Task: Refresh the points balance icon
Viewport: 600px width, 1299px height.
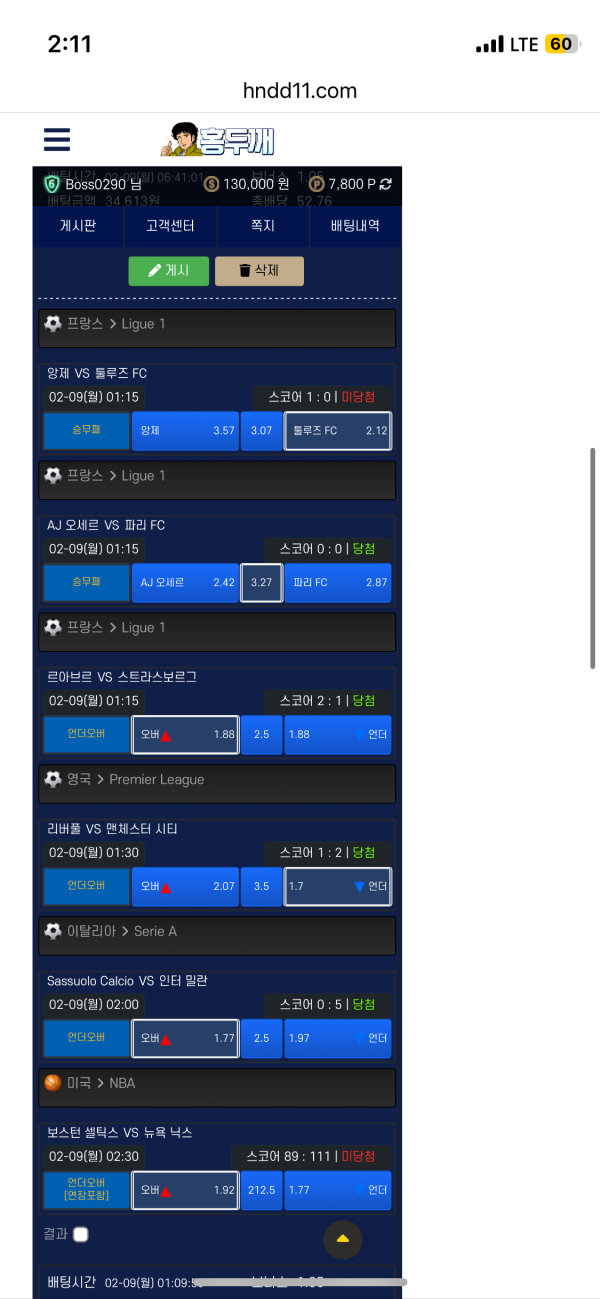Action: coord(386,184)
